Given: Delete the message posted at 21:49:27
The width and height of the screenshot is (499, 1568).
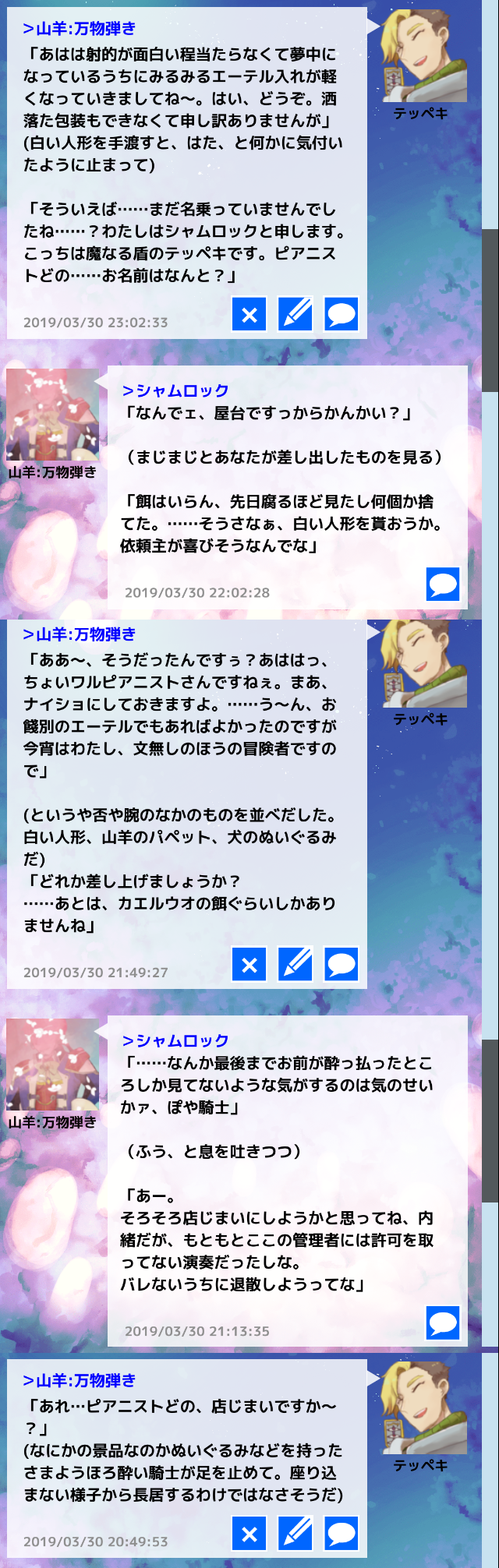Looking at the screenshot, I should point(249,965).
